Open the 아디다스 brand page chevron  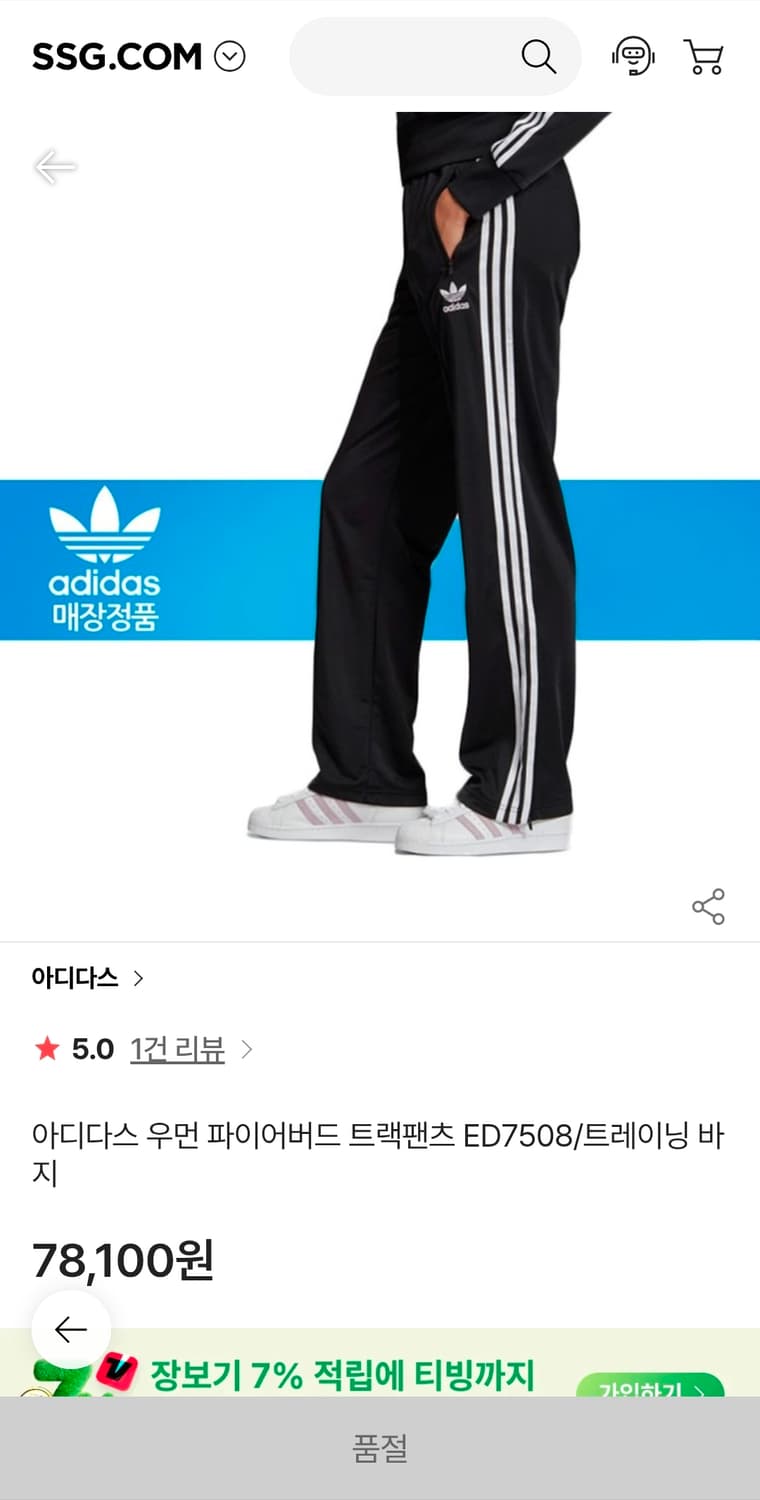136,978
